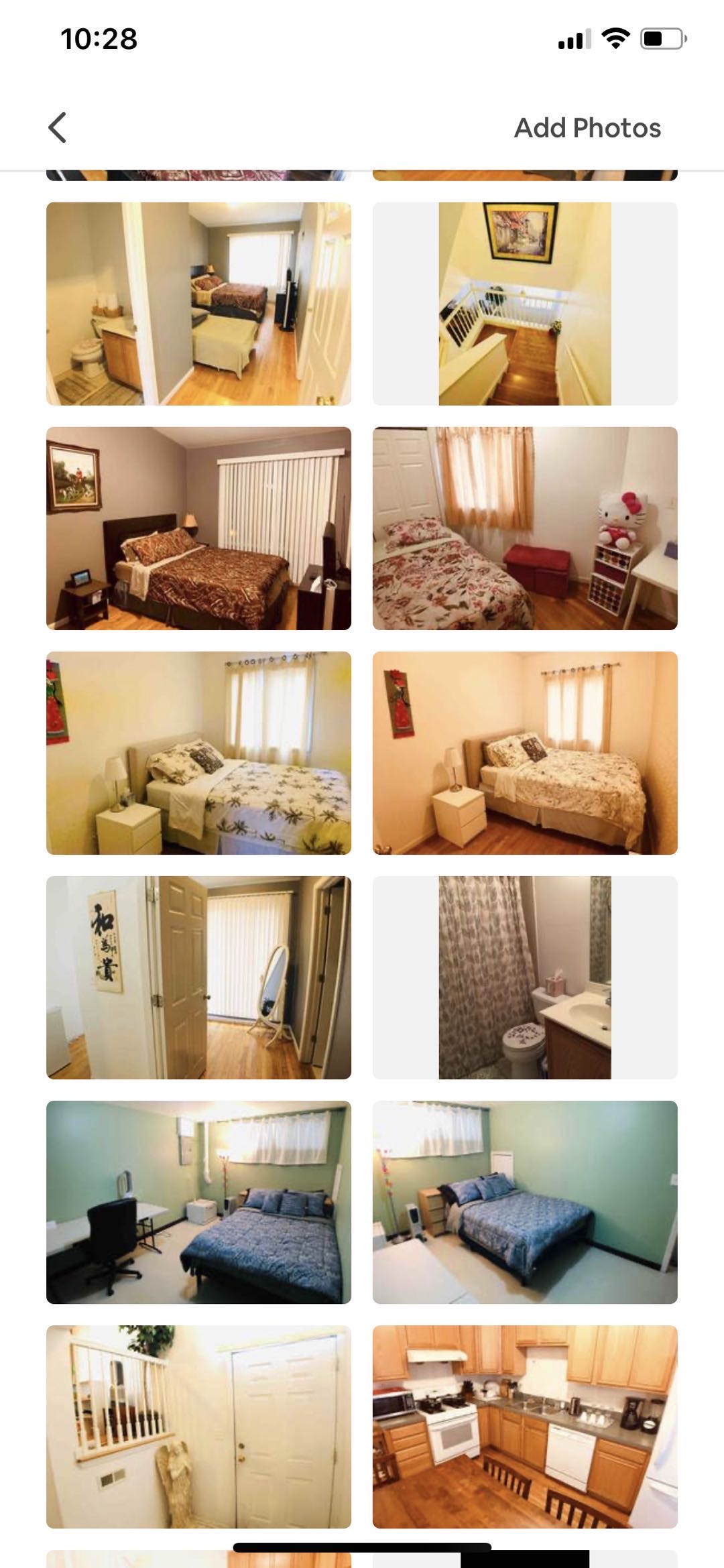Open the photo showing the bathroom and bedroom hallway
Image resolution: width=724 pixels, height=1568 pixels.
click(x=198, y=304)
